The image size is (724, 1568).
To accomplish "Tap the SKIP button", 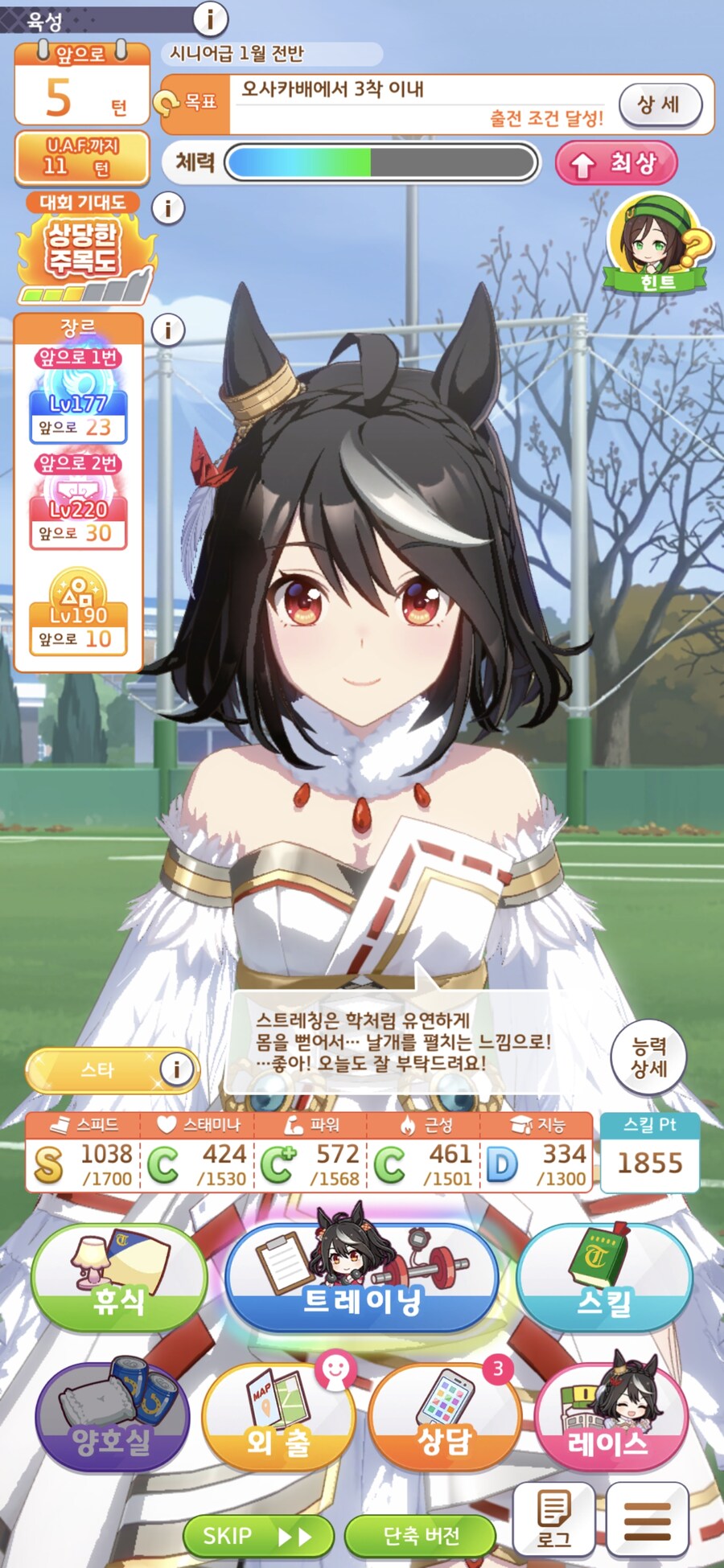I will [257, 1536].
